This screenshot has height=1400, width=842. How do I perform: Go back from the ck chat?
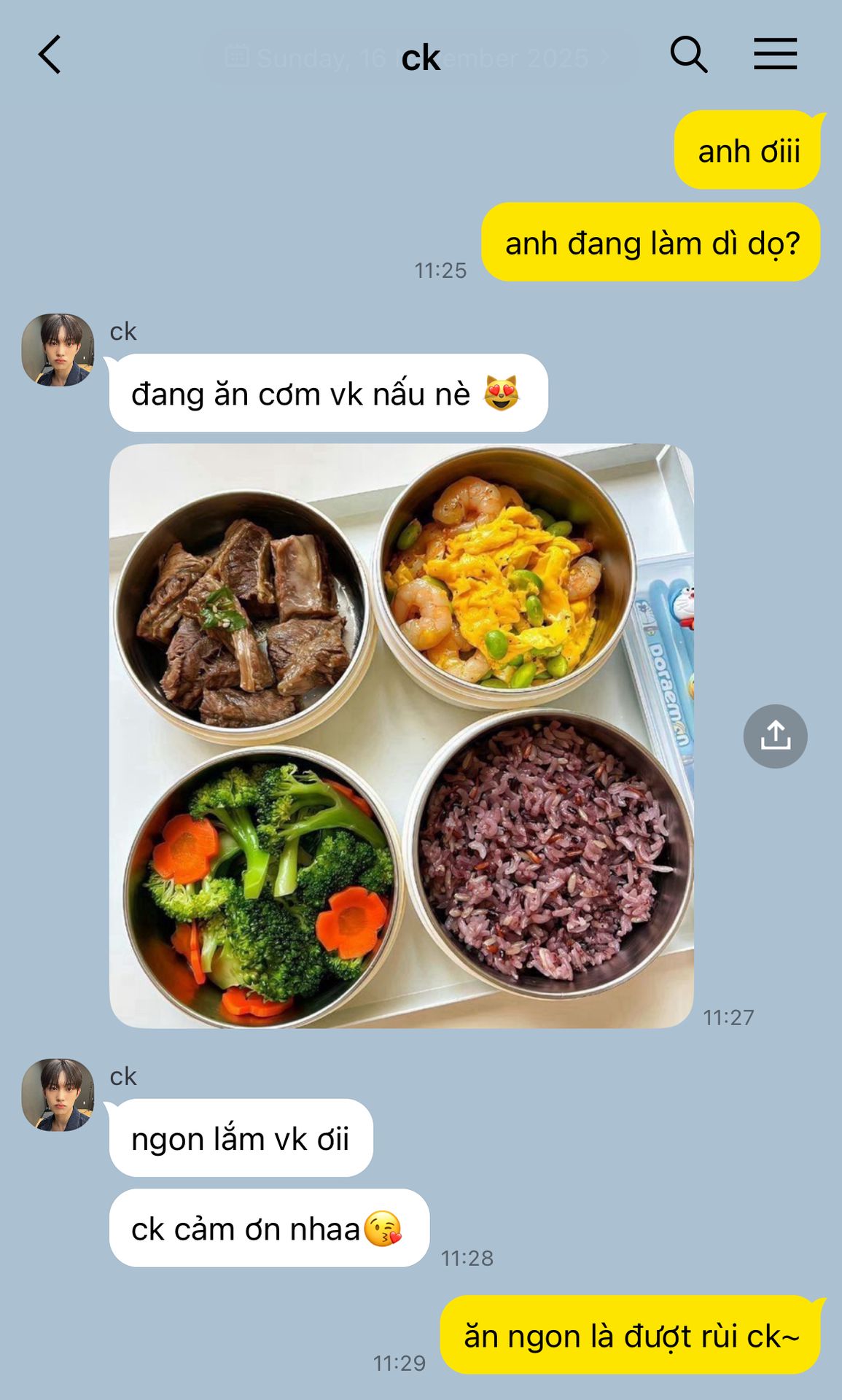pos(50,55)
